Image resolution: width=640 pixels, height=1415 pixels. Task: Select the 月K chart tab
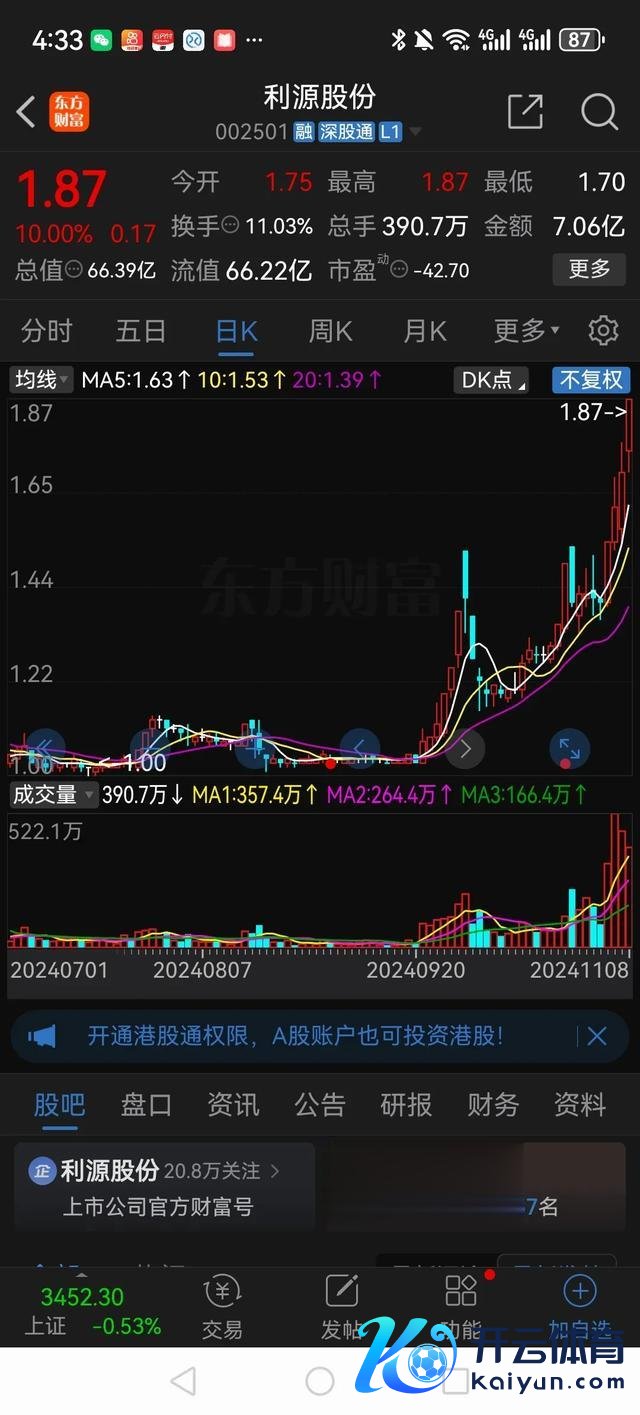click(x=424, y=330)
